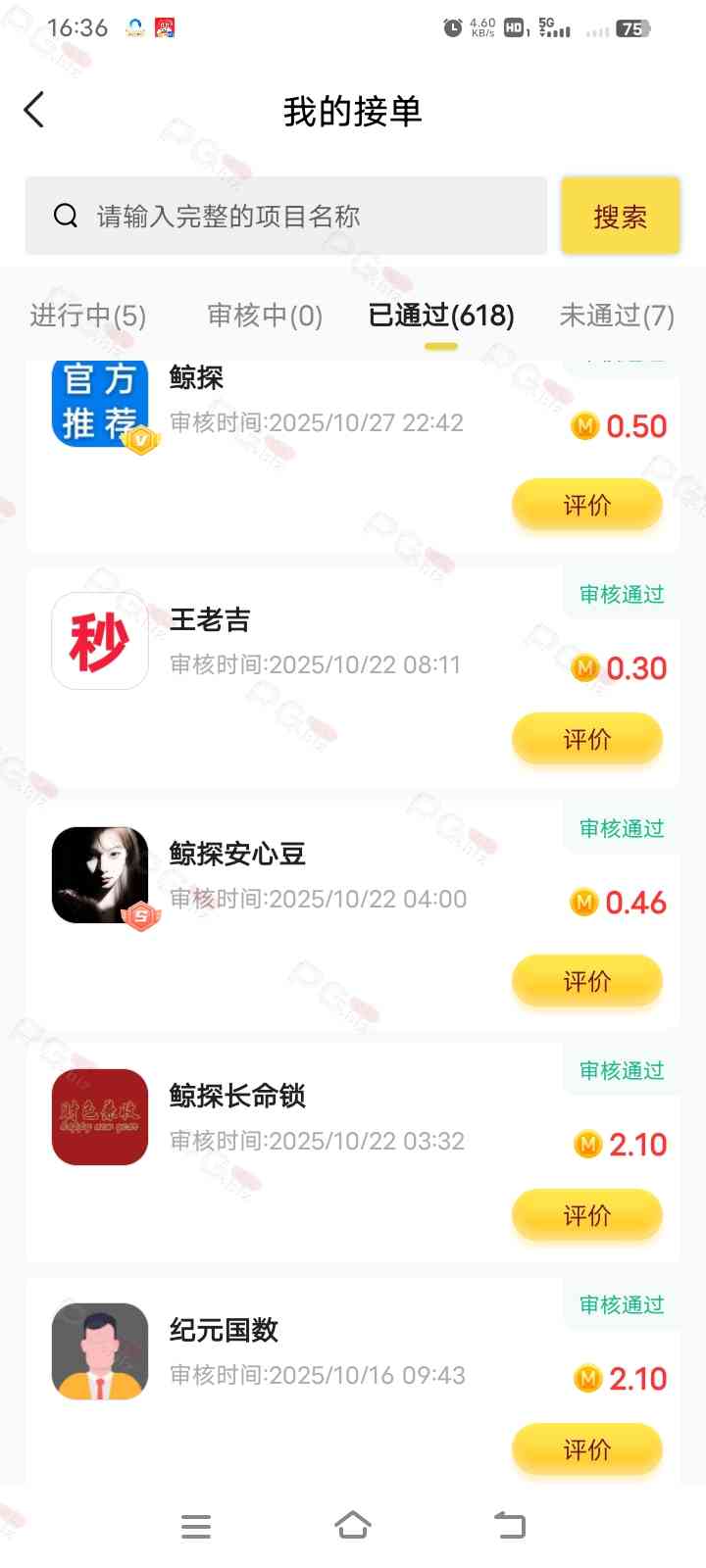
Task: Tap the 搜索 button
Action: point(620,217)
